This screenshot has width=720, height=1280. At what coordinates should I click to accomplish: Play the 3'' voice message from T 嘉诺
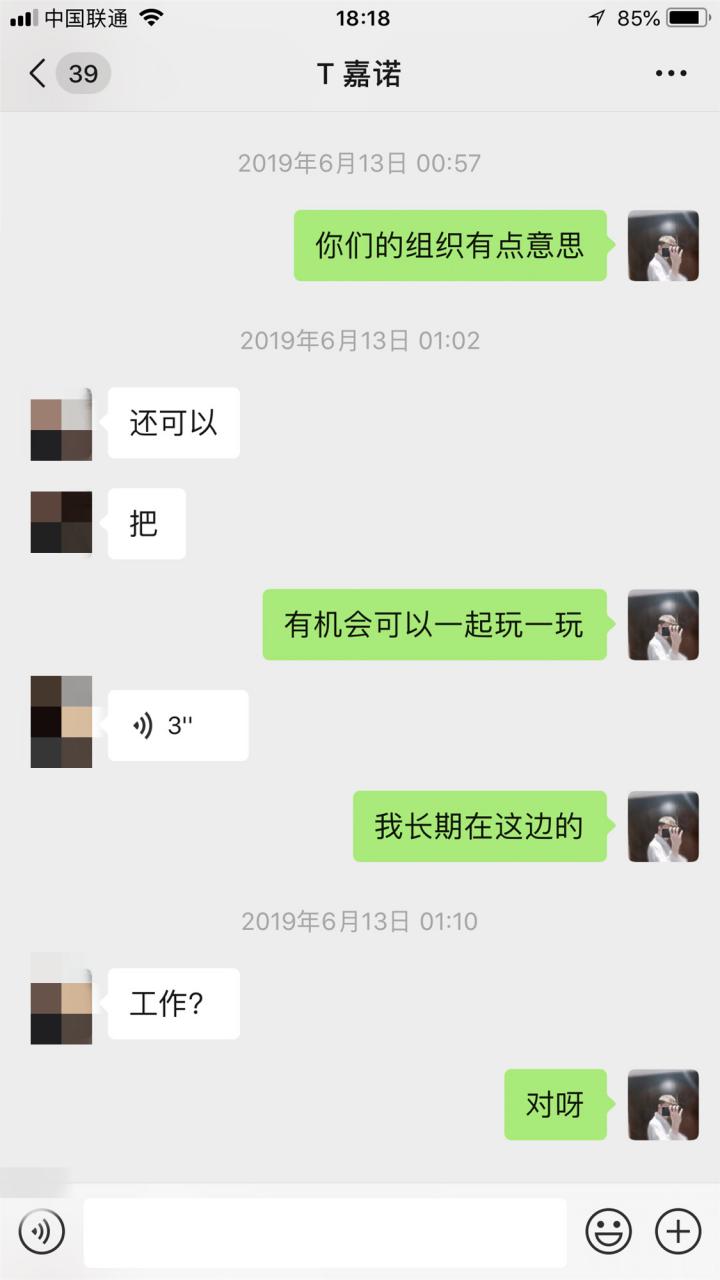point(178,724)
